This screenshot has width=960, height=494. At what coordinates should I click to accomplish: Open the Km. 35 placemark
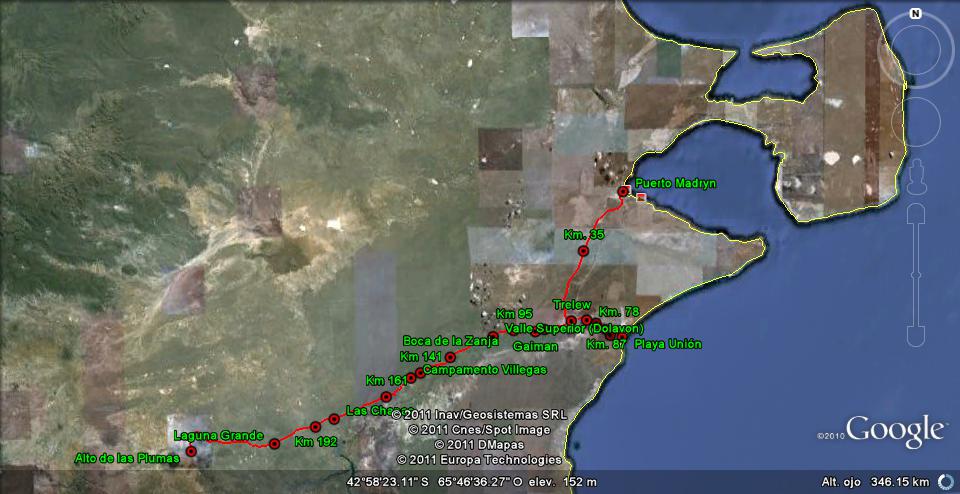[583, 251]
